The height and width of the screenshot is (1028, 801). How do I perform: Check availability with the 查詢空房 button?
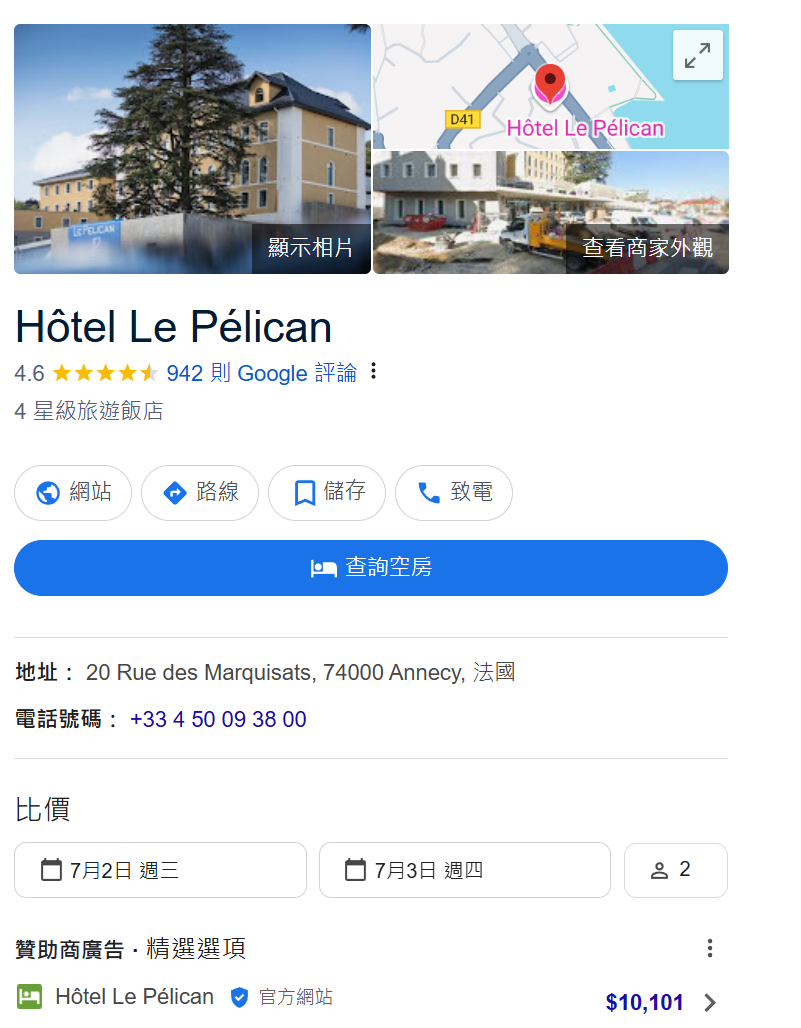click(x=371, y=568)
